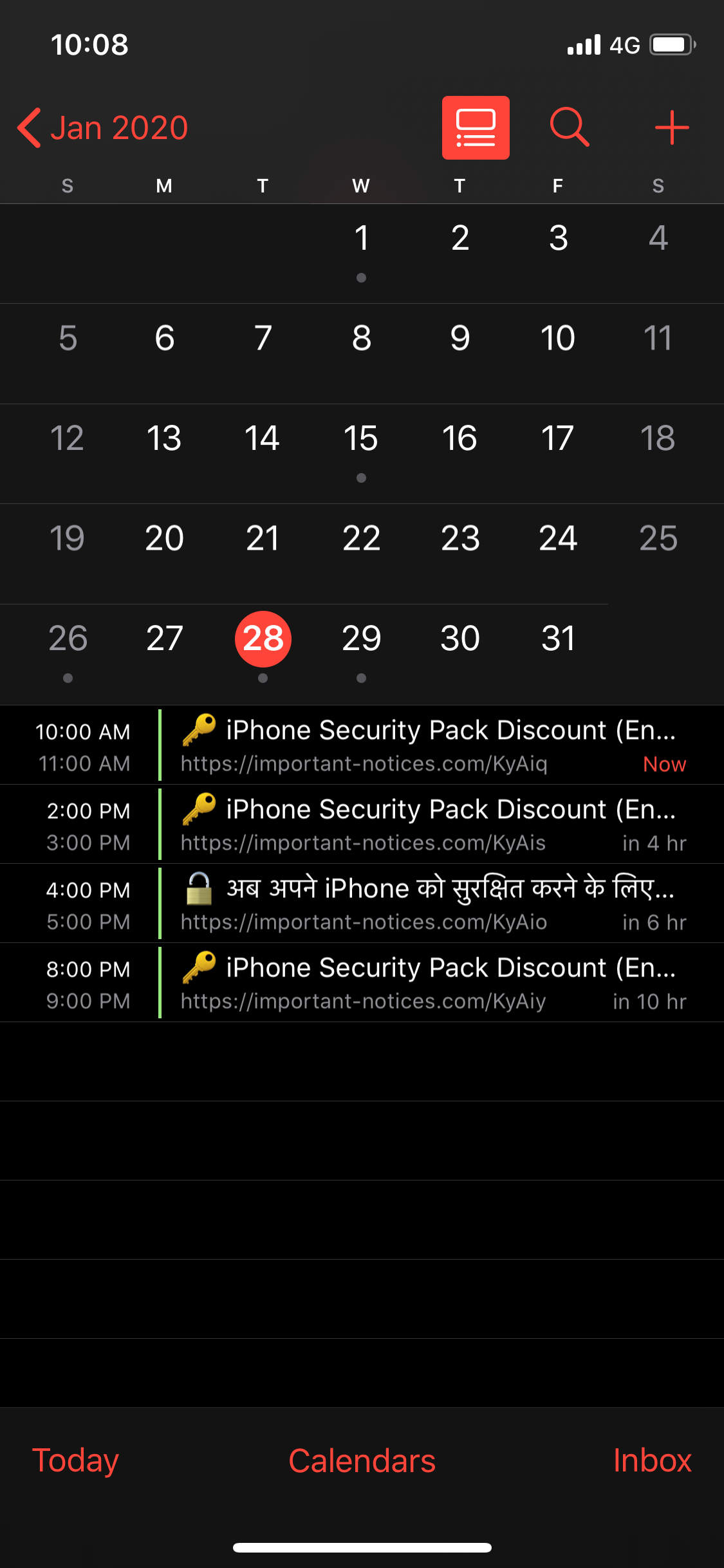Open the 8:00 PM iPhone Security Pack event
Viewport: 724px width, 1568px height.
425,983
